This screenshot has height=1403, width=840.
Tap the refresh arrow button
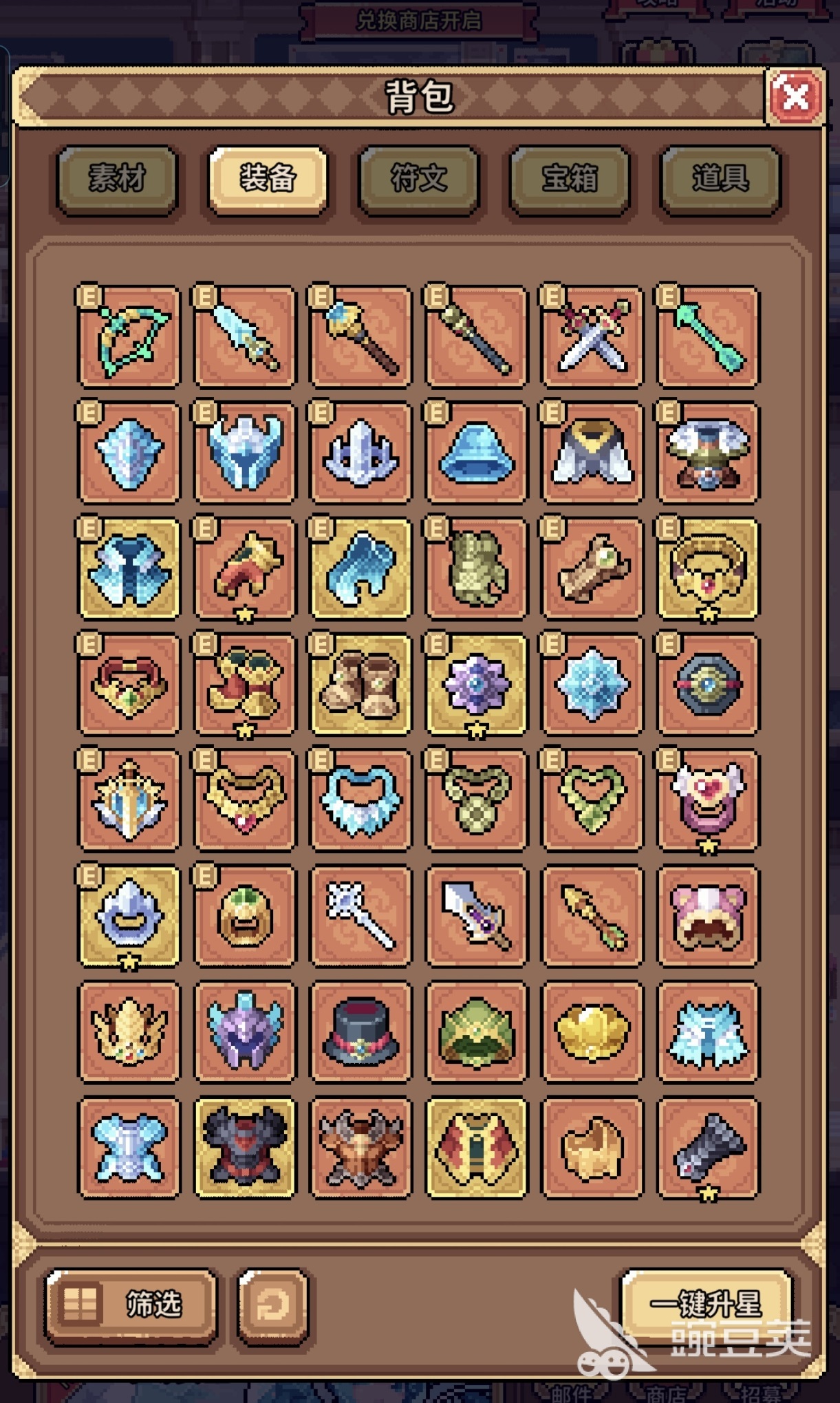(x=272, y=1305)
